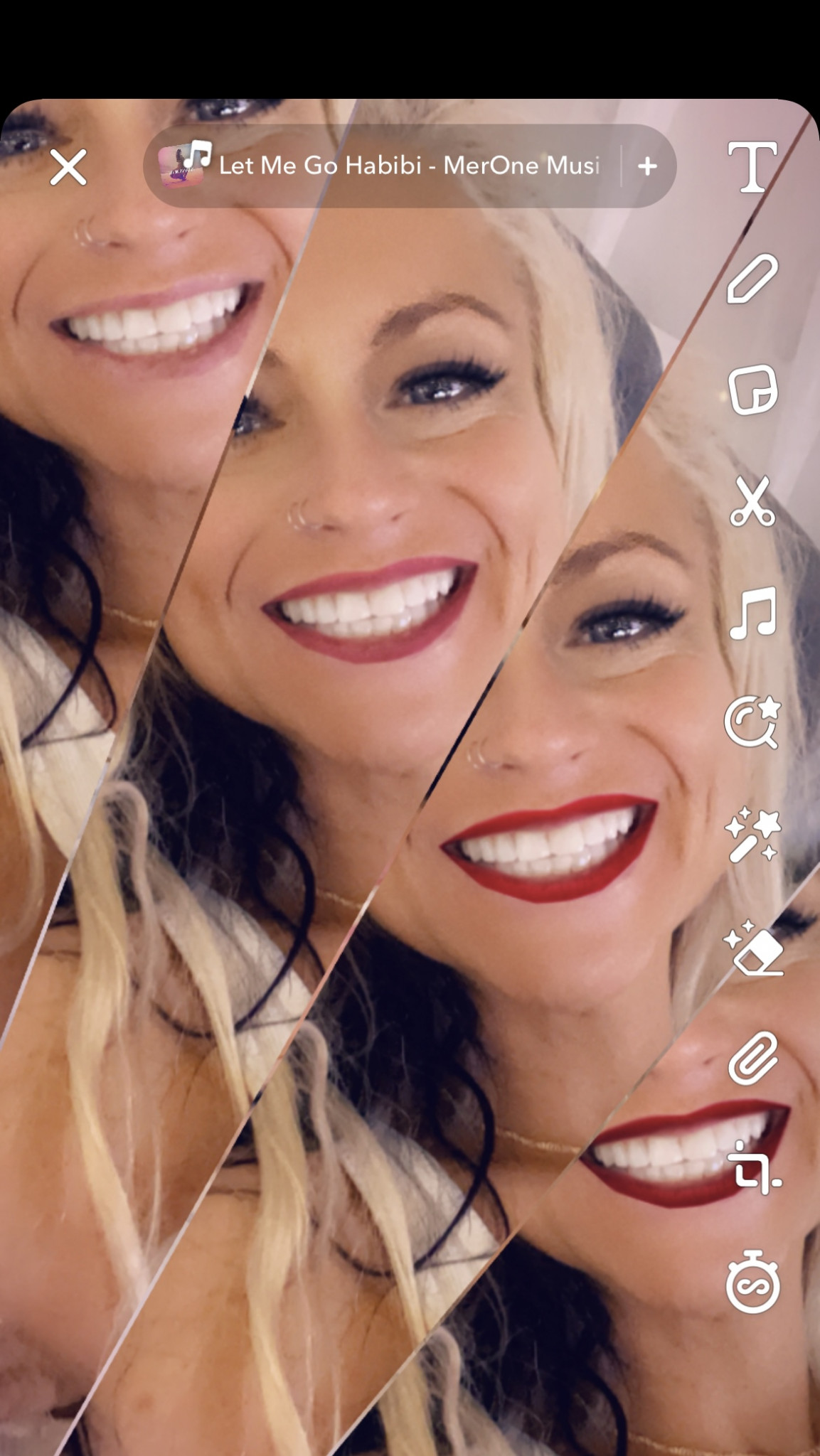Set the snap timer with stopwatch icon
The image size is (820, 1456).
tap(752, 1281)
